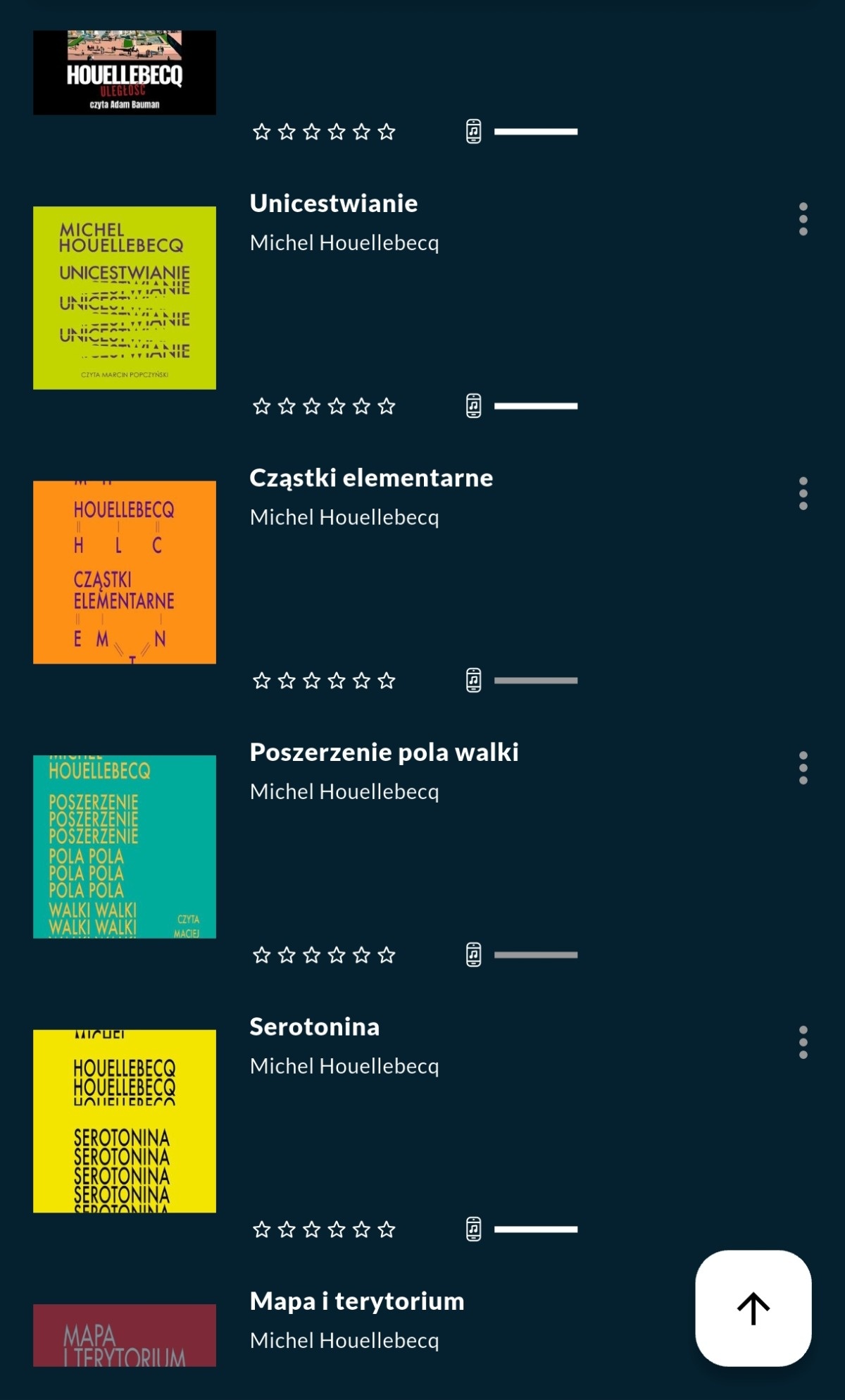This screenshot has width=845, height=1400.
Task: Open the overflow menu for Serotonina
Action: click(x=803, y=1042)
